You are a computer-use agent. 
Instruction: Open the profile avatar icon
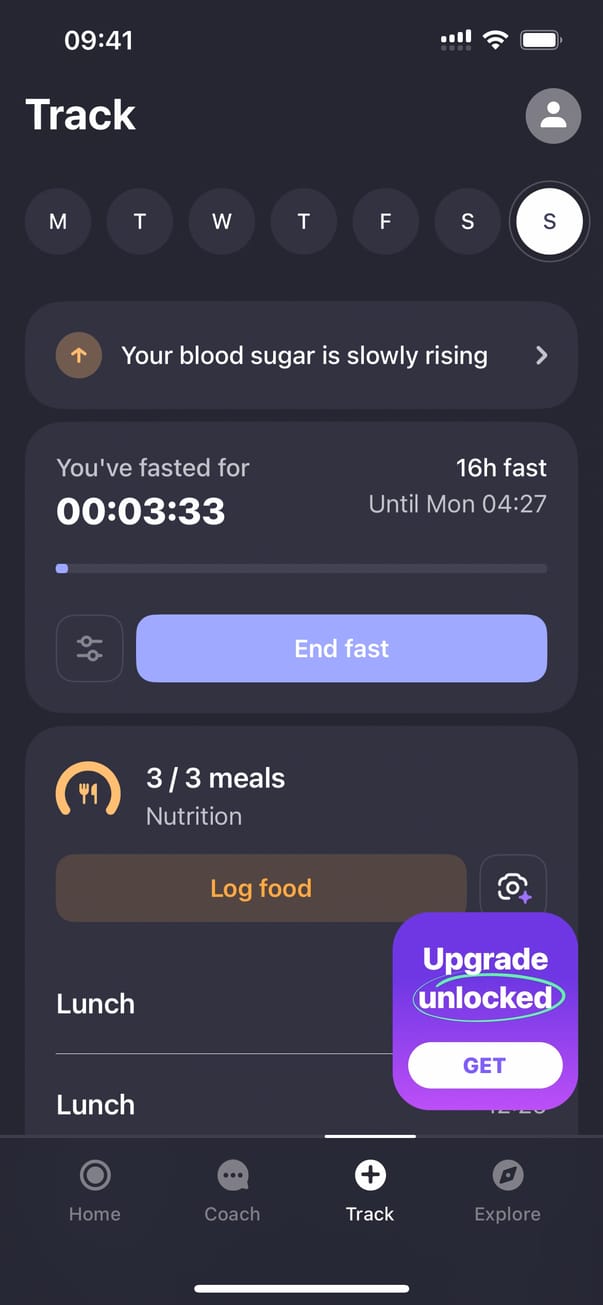tap(553, 116)
